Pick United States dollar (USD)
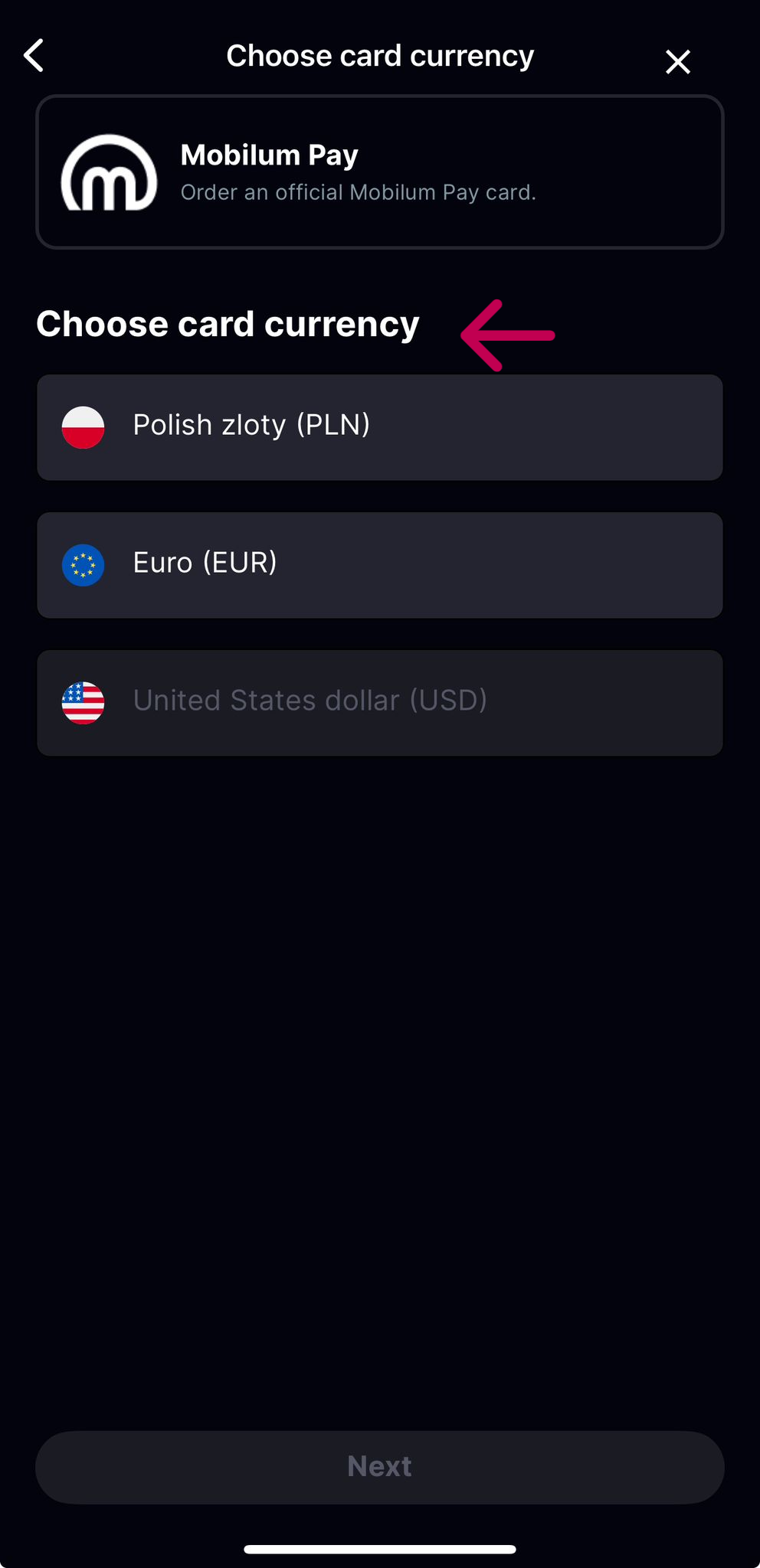The height and width of the screenshot is (1568, 760). point(380,703)
